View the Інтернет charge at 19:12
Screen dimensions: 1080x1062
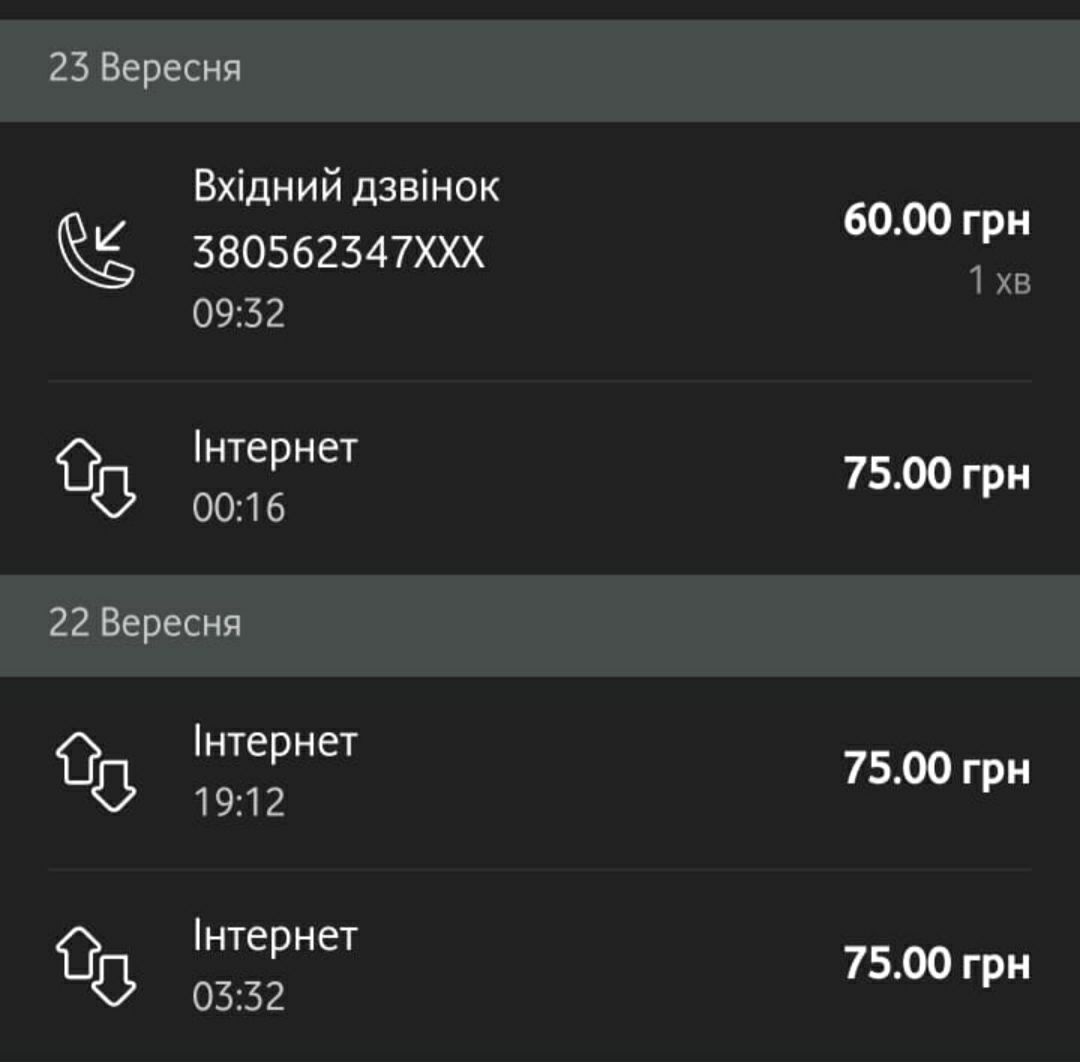coord(540,772)
